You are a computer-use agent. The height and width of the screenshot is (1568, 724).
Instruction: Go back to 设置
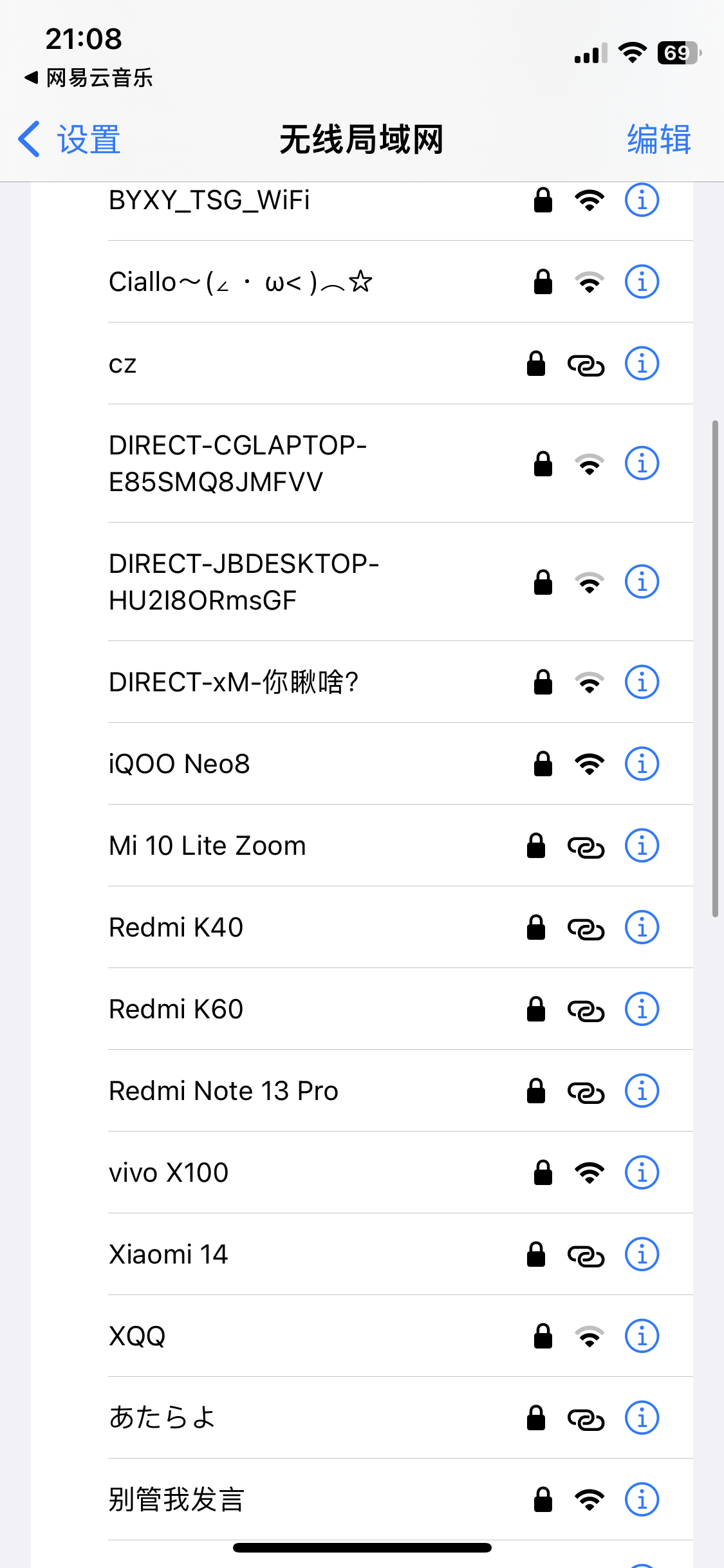pyautogui.click(x=70, y=140)
